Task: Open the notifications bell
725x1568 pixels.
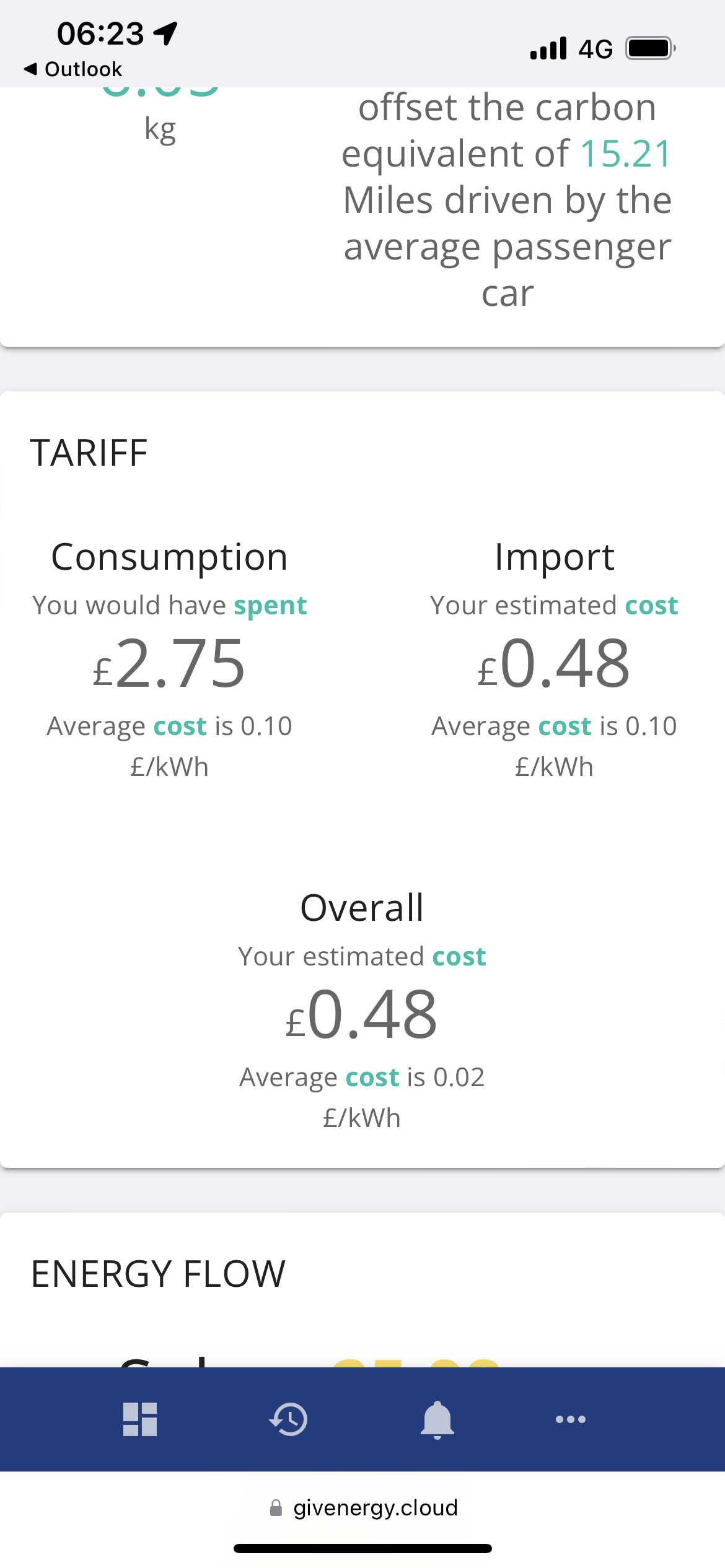Action: [437, 1419]
